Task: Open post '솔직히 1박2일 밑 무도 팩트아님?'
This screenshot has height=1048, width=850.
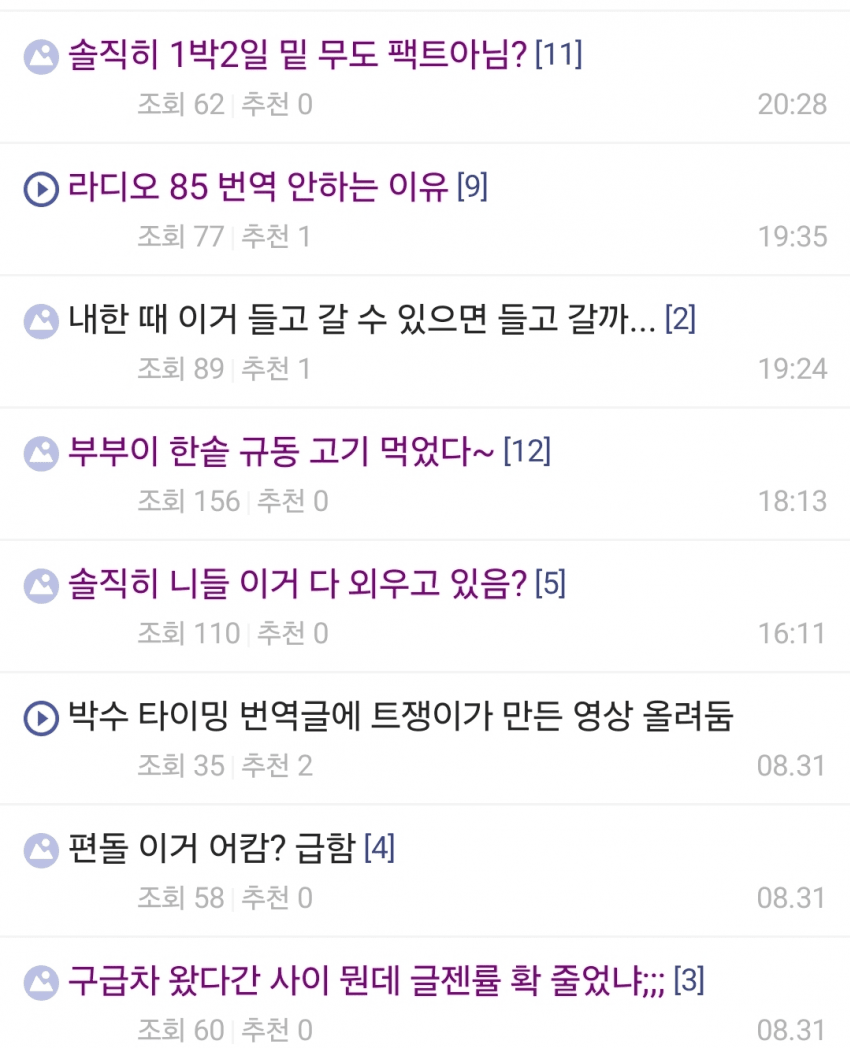Action: coord(297,54)
